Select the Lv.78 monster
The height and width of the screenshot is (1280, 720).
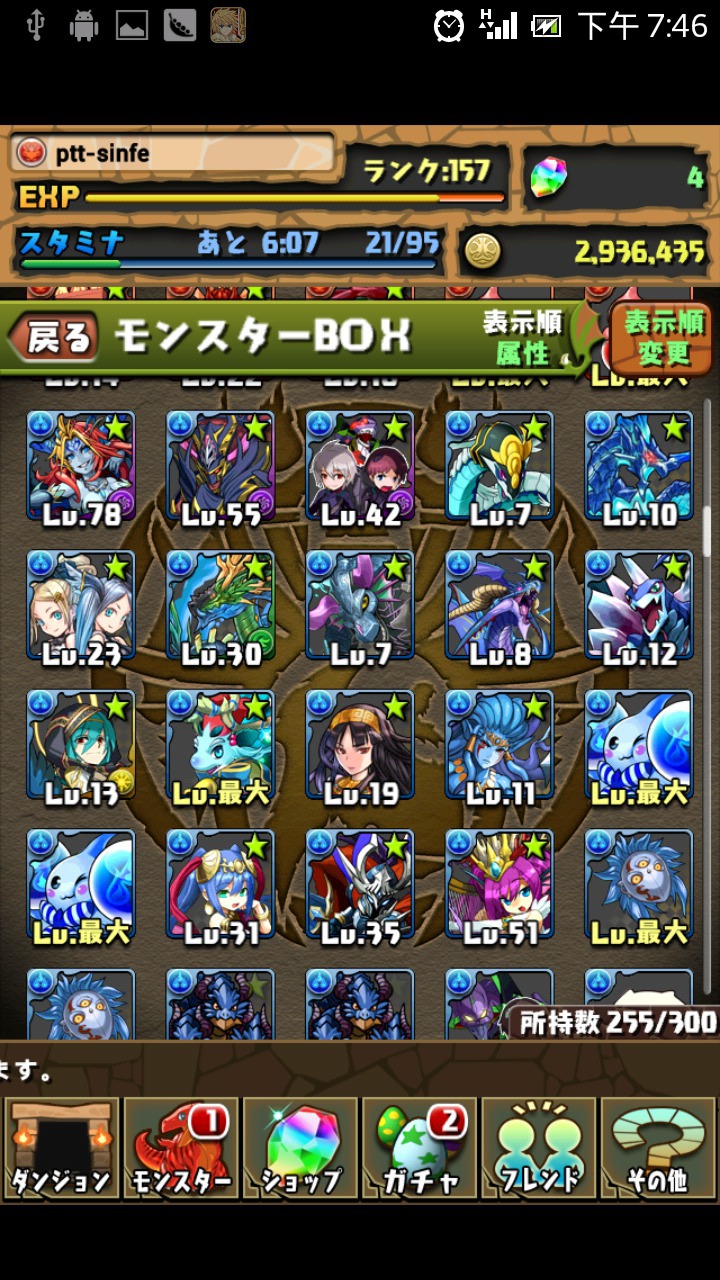[81, 466]
